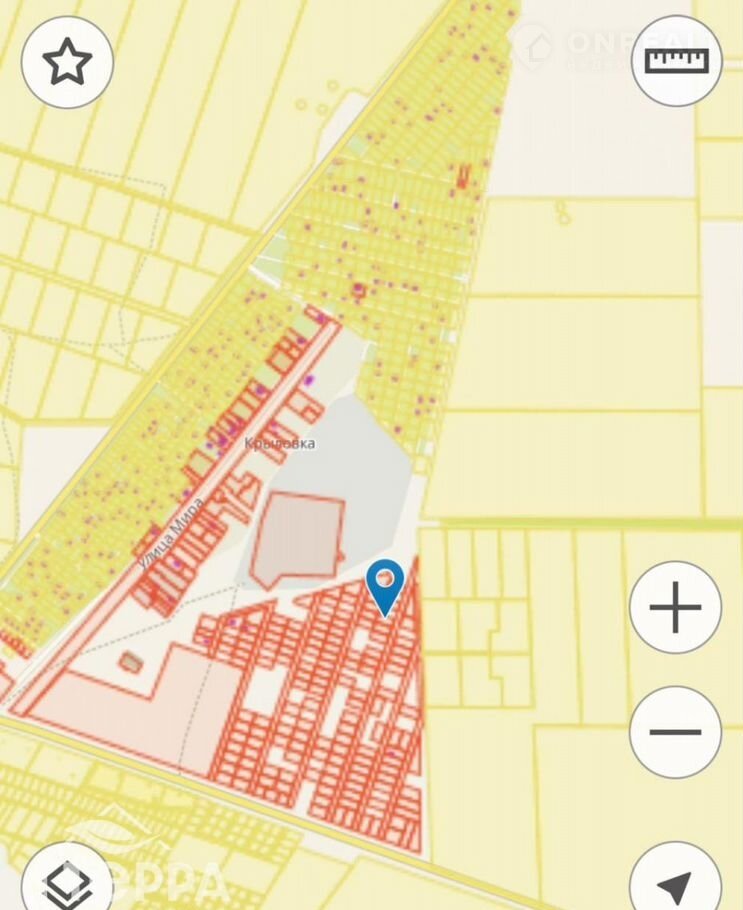This screenshot has width=743, height=910.
Task: Open the map layers selector
Action: click(x=67, y=883)
